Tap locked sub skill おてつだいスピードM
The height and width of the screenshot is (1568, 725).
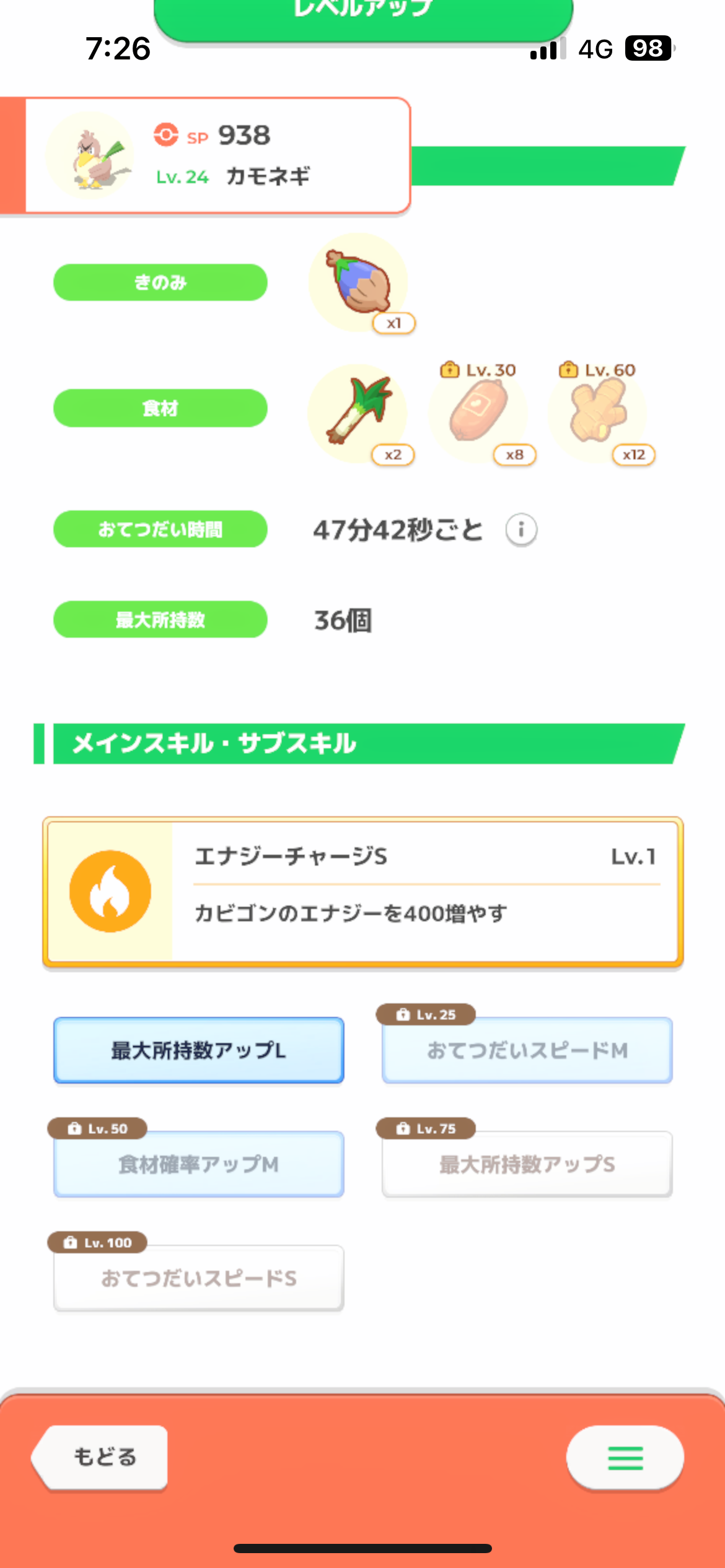[x=527, y=1050]
